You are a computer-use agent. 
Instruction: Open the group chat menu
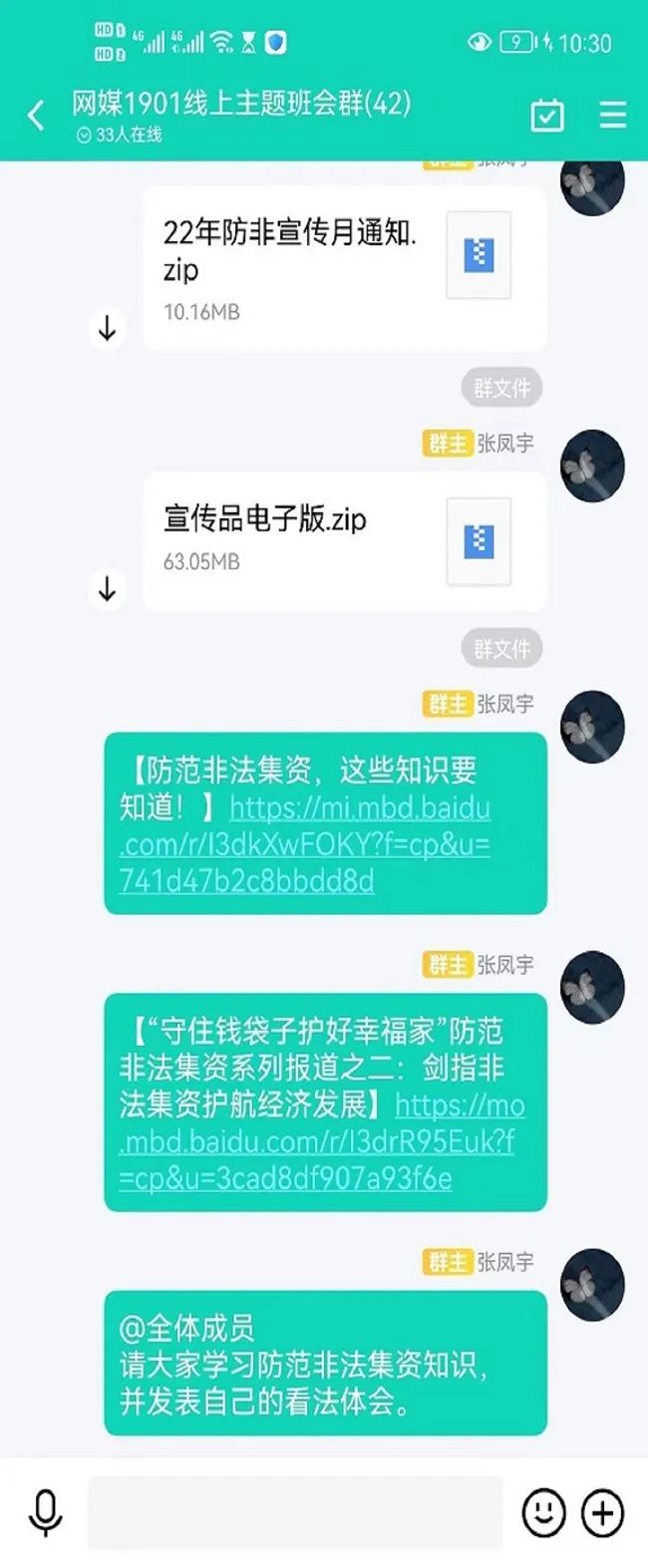click(x=612, y=116)
